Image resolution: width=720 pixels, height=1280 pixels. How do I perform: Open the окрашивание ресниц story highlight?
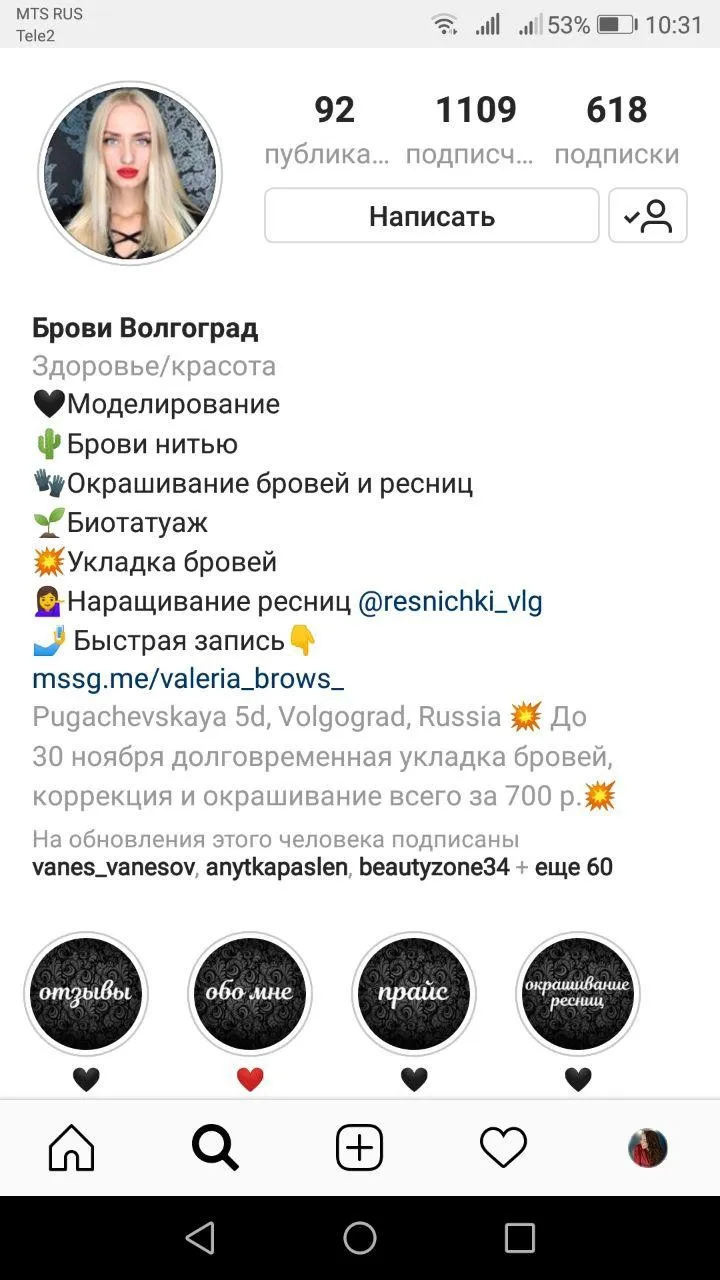pos(578,993)
